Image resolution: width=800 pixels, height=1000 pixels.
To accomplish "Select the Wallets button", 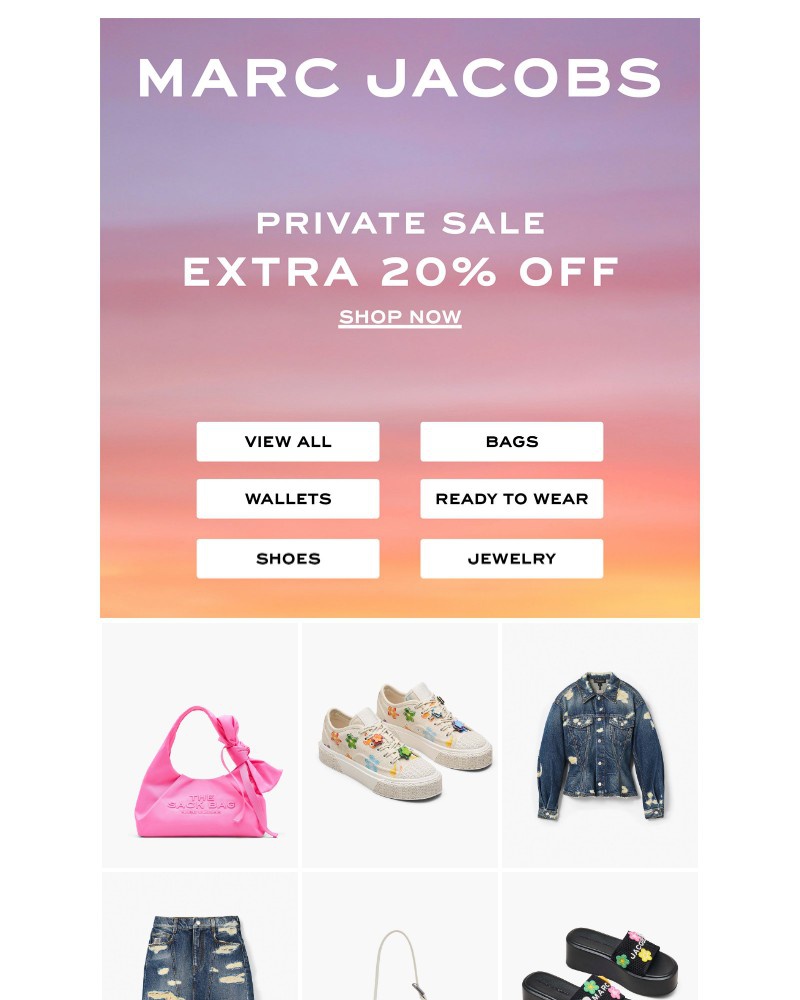I will (288, 499).
